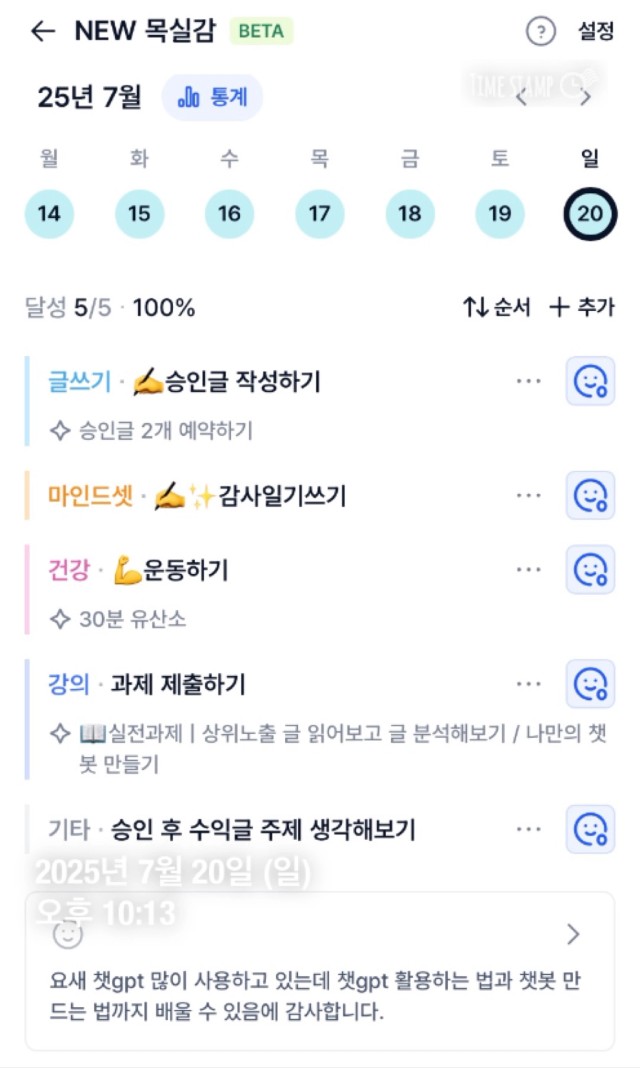Select date 17 on the calendar
The width and height of the screenshot is (640, 1068).
[x=319, y=213]
